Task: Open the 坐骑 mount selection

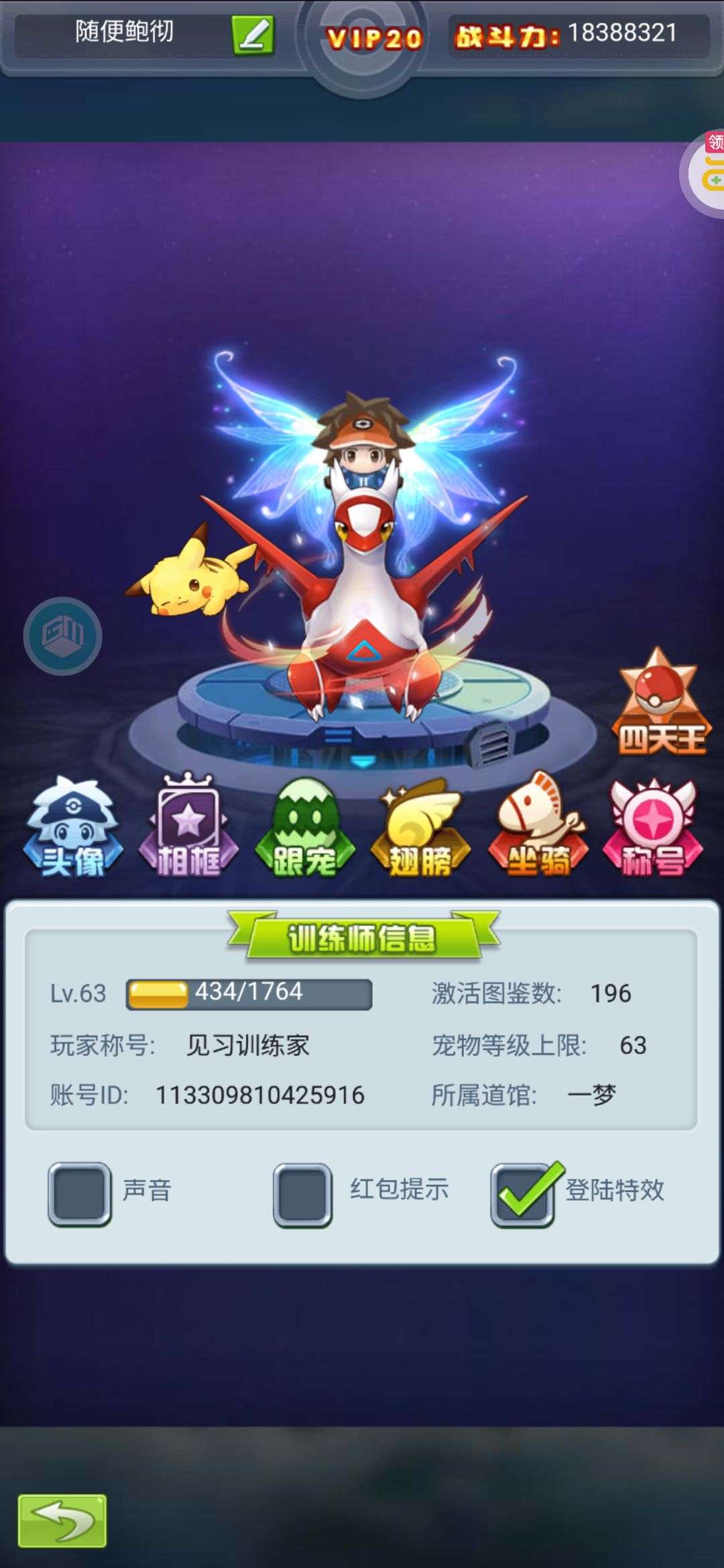Action: 538,829
